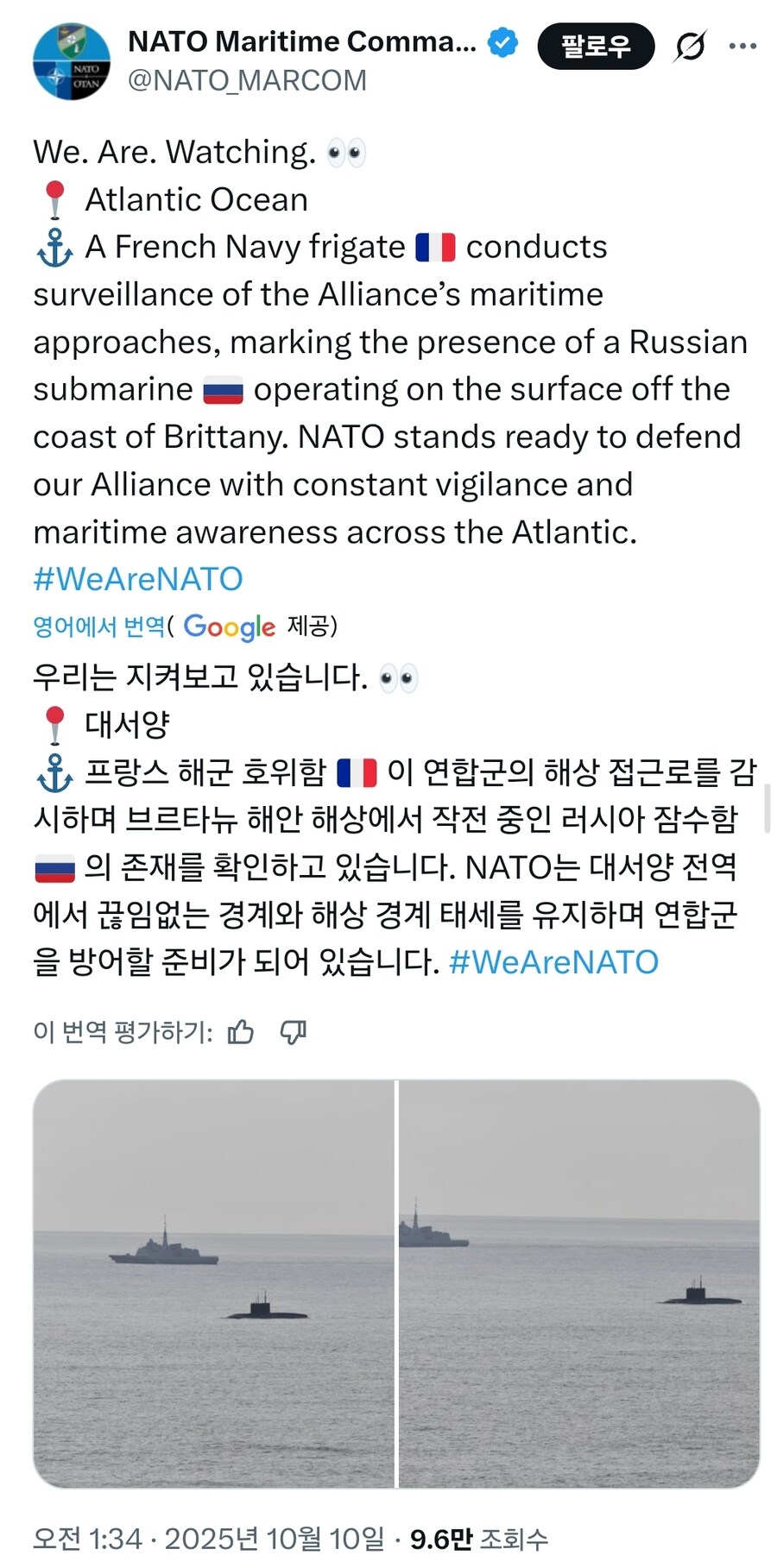Open the post's overflow menu
777x1568 pixels.
pyautogui.click(x=742, y=47)
